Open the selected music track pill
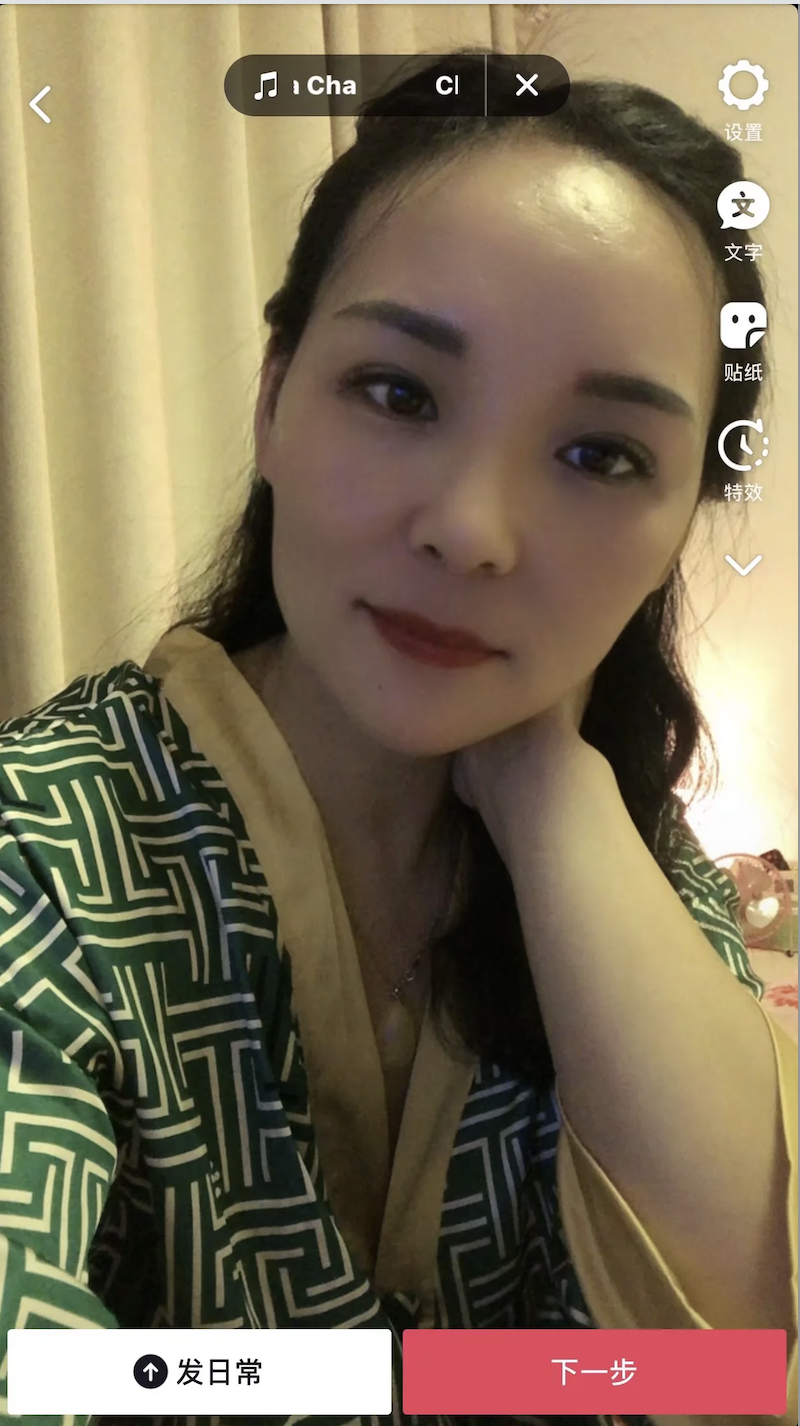The width and height of the screenshot is (800, 1426). click(355, 86)
